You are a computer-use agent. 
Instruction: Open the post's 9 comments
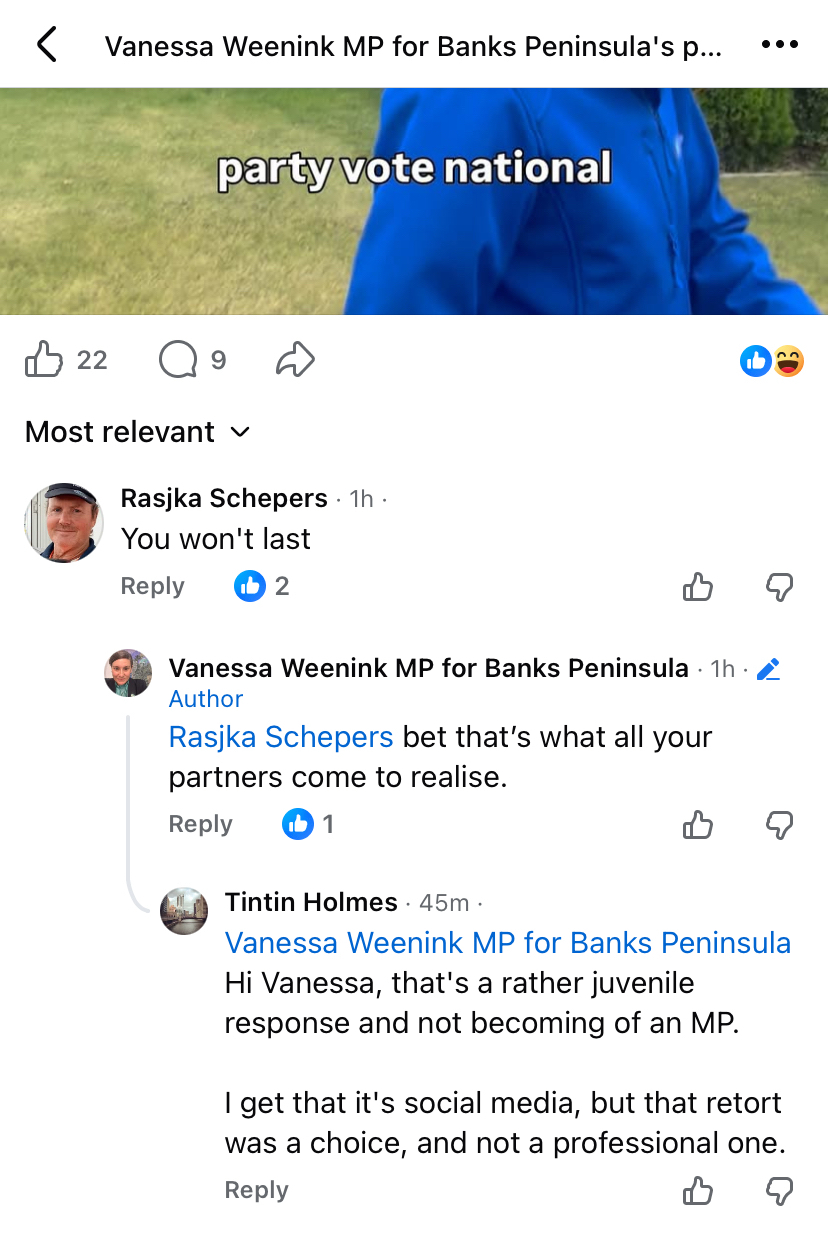coord(178,360)
